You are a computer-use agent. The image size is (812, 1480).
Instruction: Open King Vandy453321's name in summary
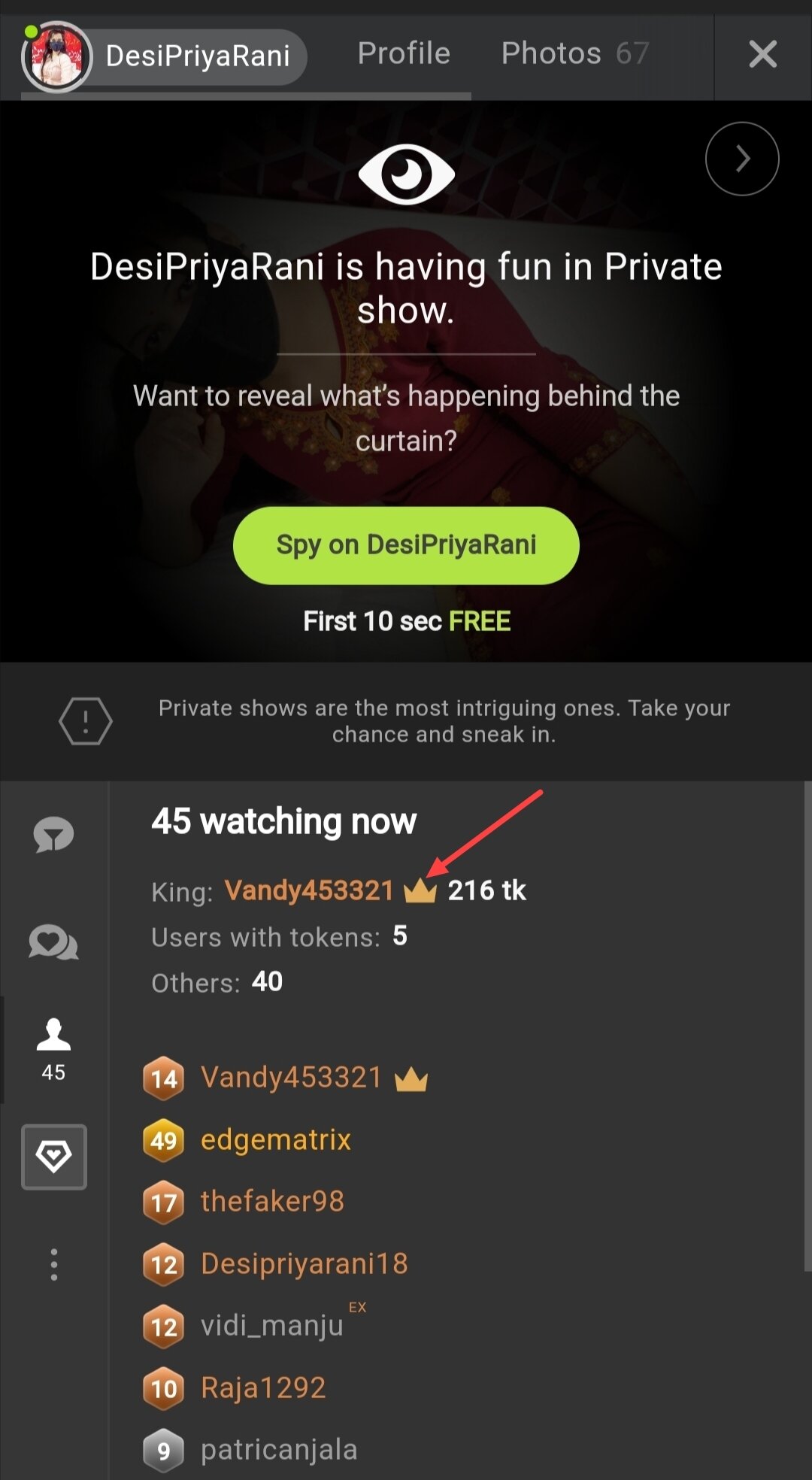click(x=309, y=890)
